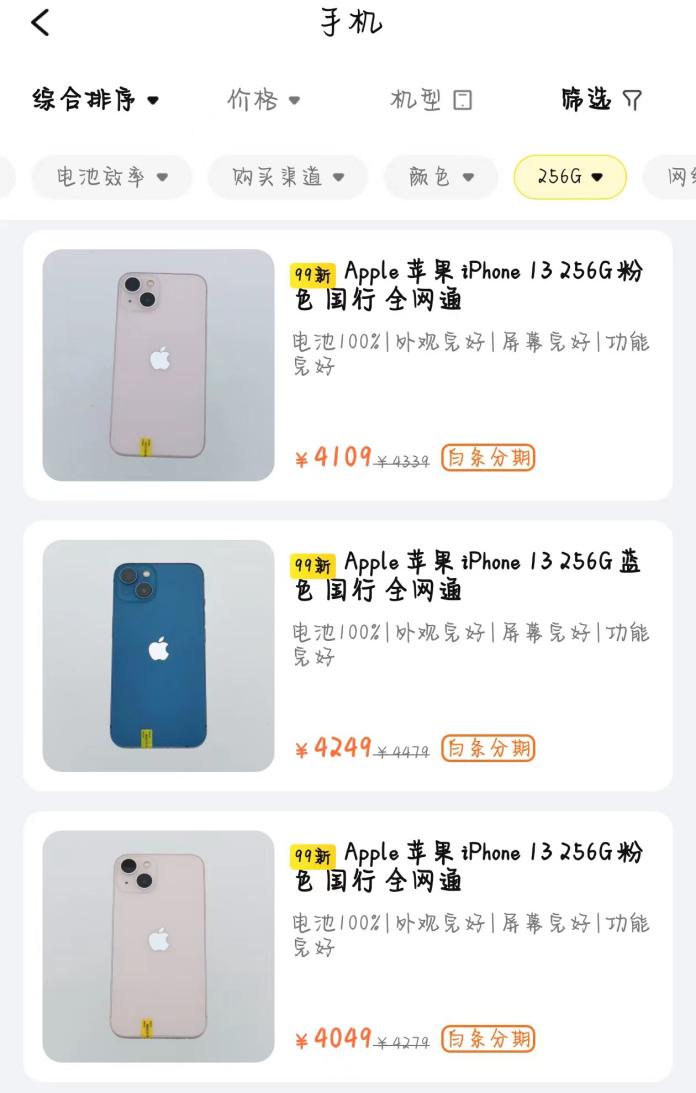696x1093 pixels.
Task: Open the 综合排序 sort dropdown
Action: [x=96, y=99]
